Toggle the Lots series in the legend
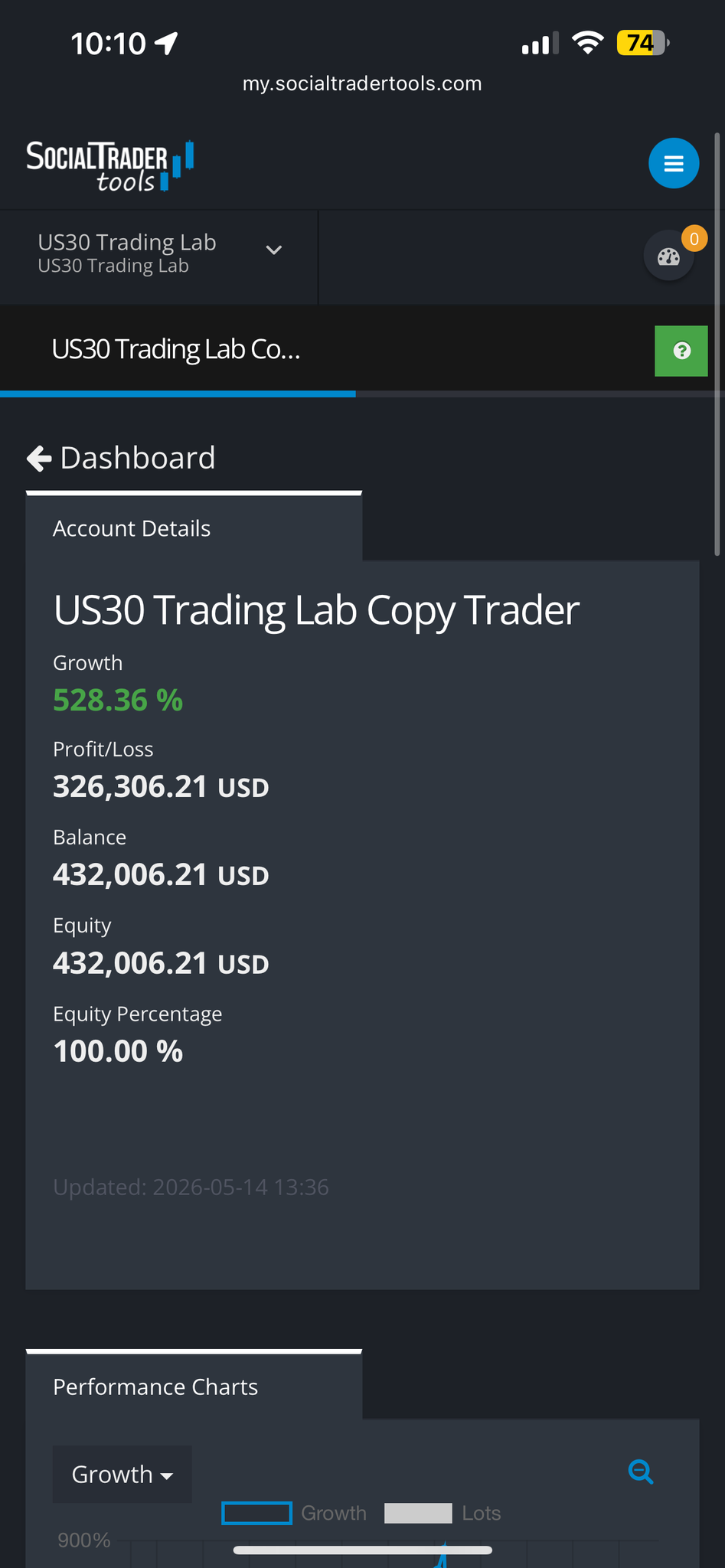Screen dimensions: 725x1568 (443, 1513)
